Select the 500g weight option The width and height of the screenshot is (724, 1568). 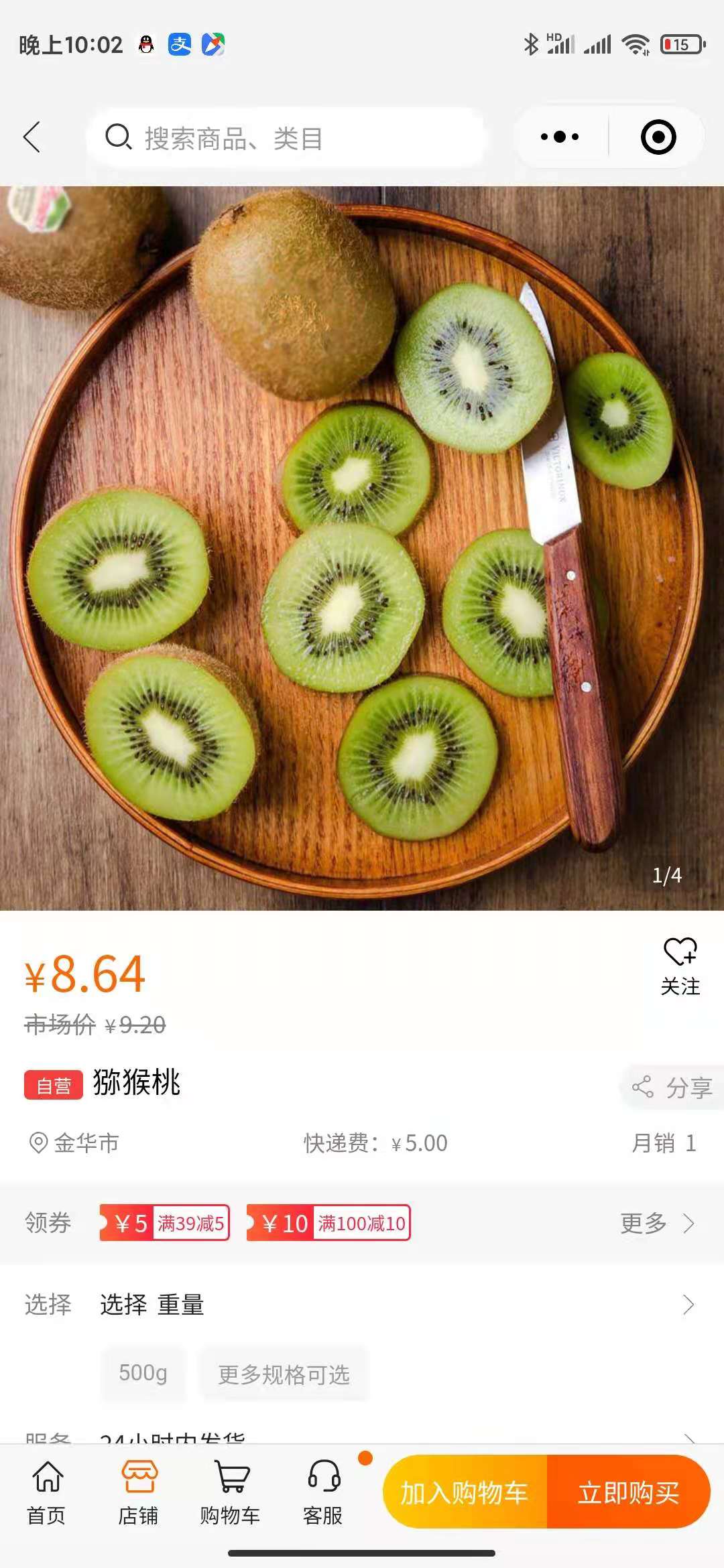pos(143,1373)
